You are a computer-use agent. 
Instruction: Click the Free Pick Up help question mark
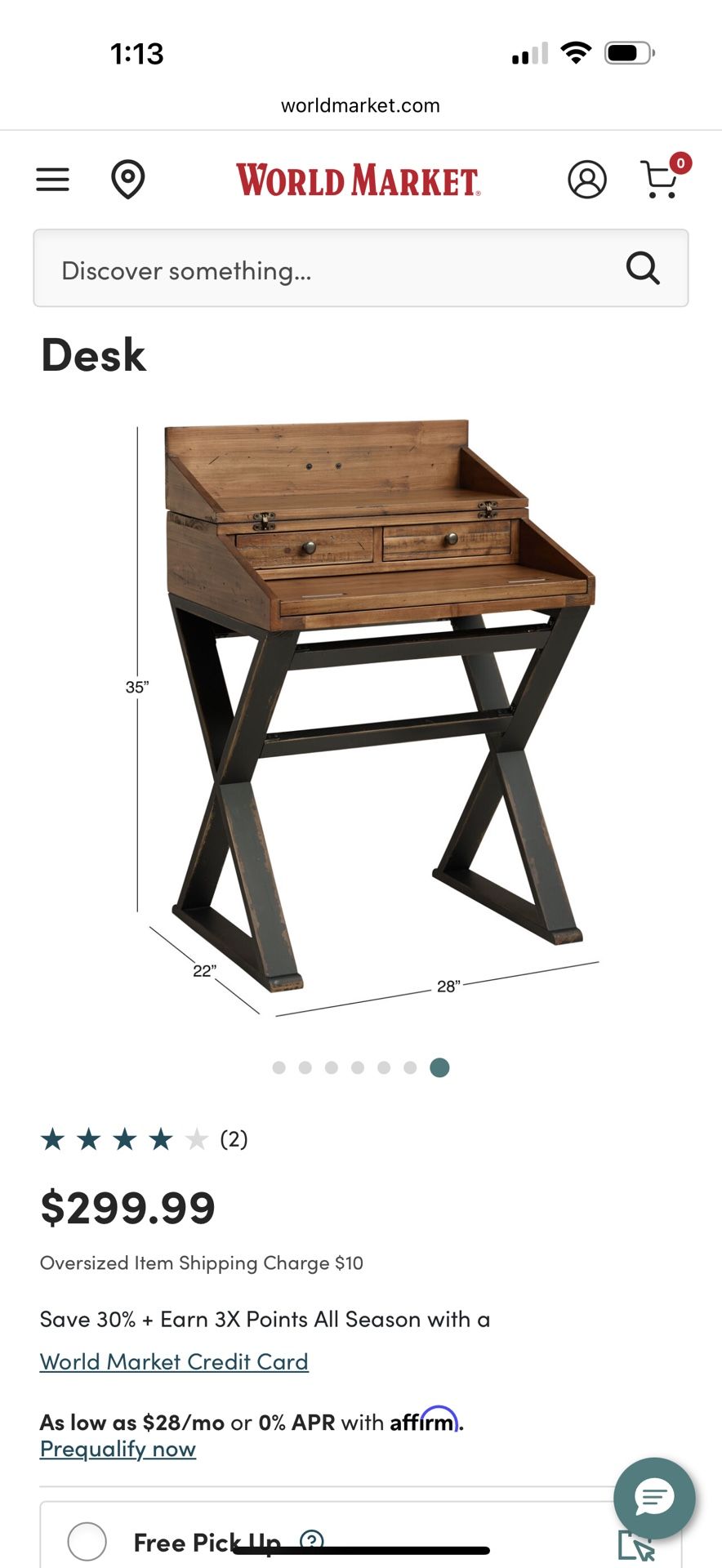(310, 1540)
